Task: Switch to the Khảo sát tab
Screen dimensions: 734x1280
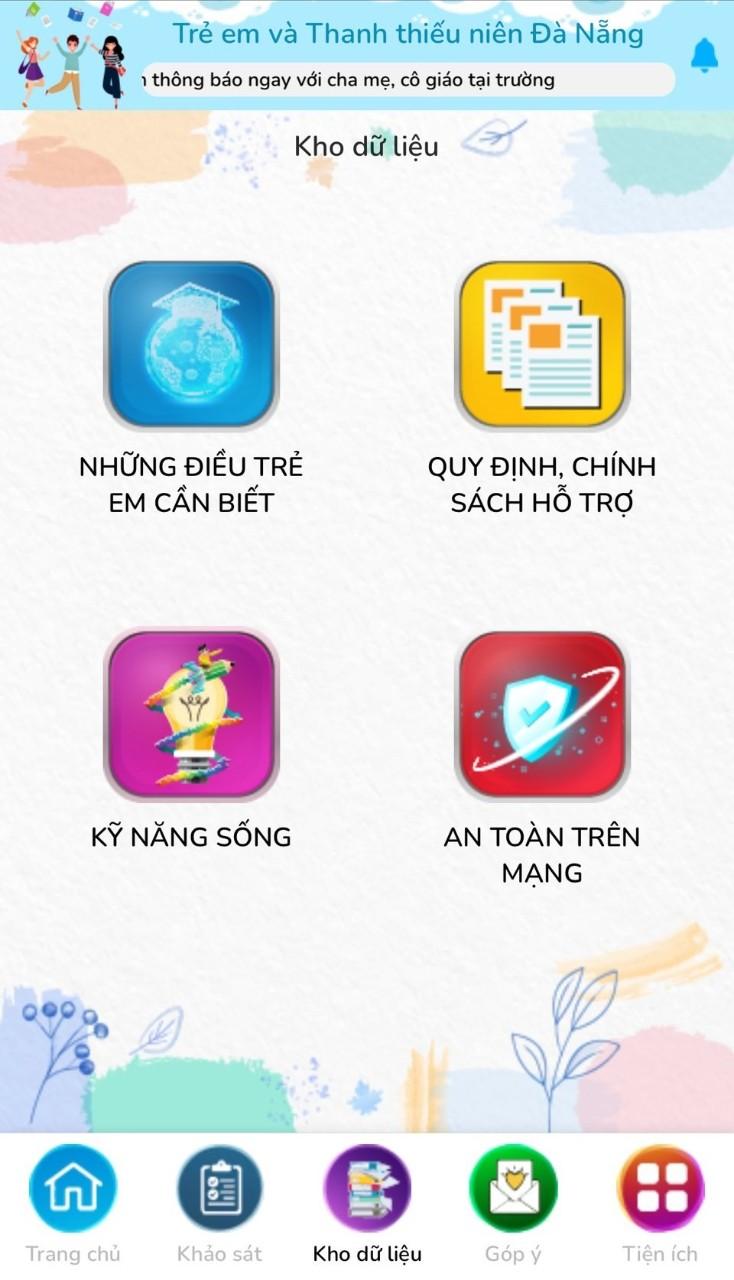Action: pos(220,1204)
